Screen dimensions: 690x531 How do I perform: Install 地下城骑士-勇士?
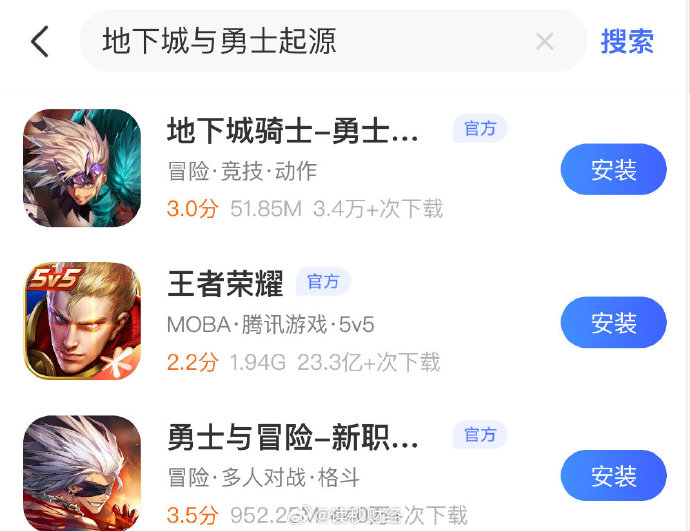click(613, 169)
